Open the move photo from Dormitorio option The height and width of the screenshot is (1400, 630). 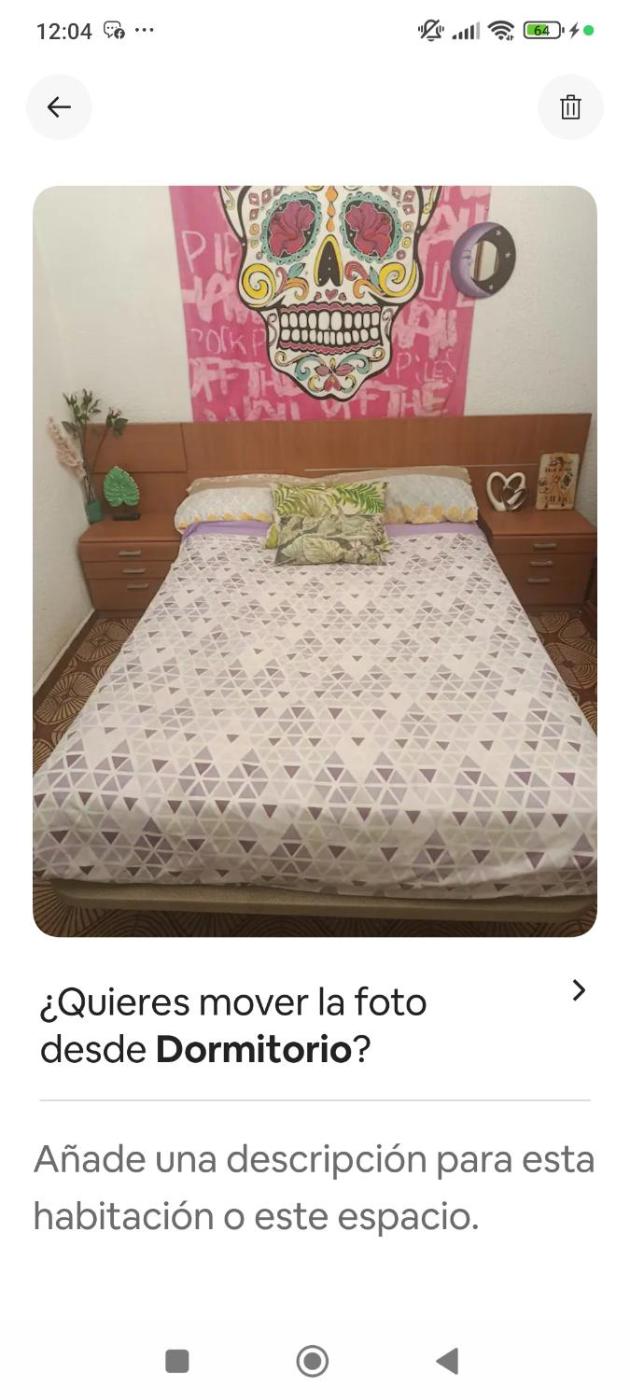pos(314,1025)
